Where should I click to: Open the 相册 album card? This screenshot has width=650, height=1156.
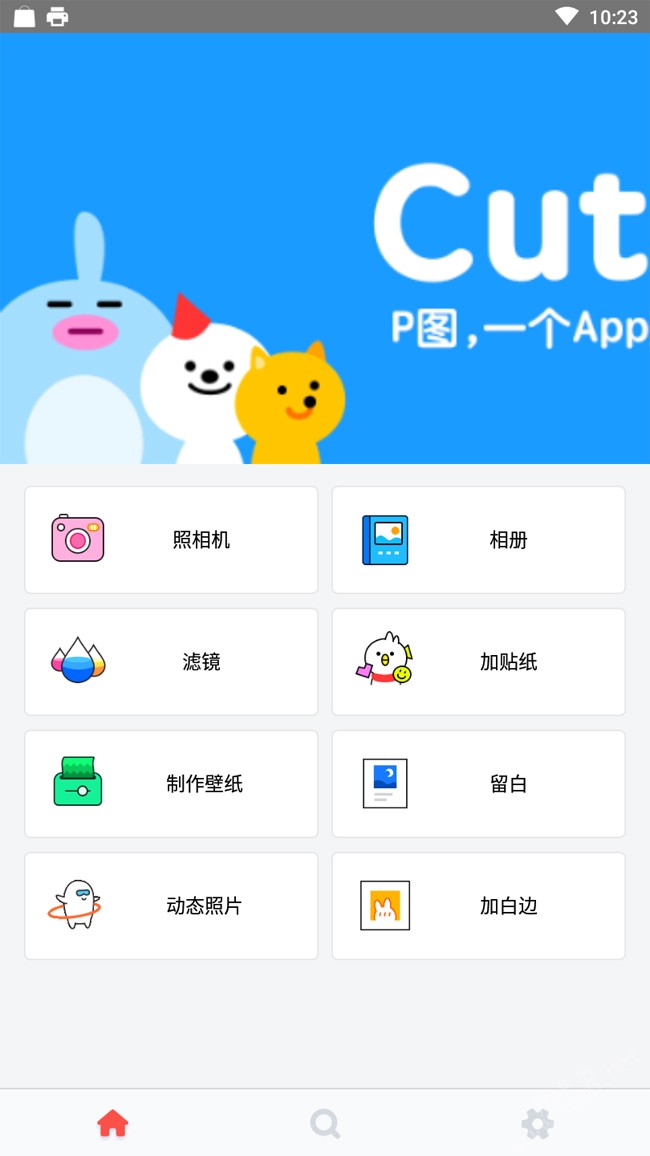click(478, 540)
